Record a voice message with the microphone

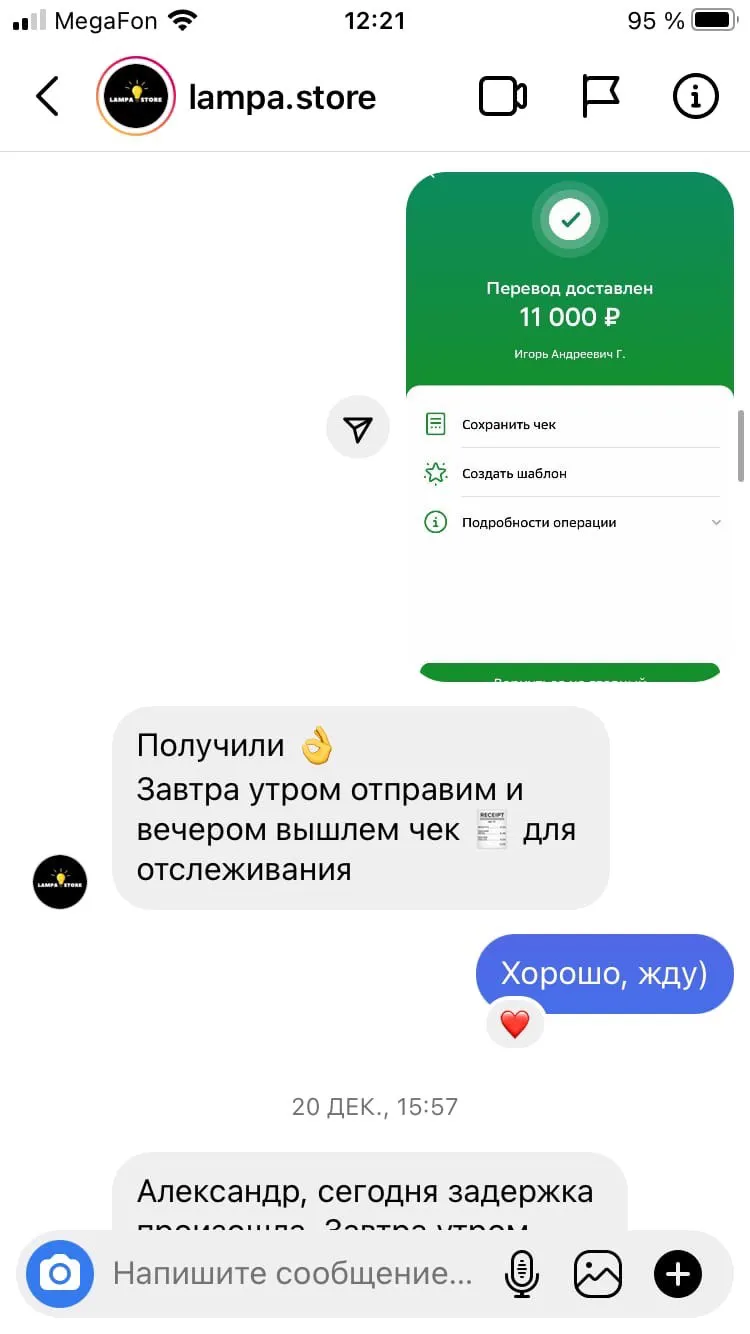click(x=521, y=1274)
